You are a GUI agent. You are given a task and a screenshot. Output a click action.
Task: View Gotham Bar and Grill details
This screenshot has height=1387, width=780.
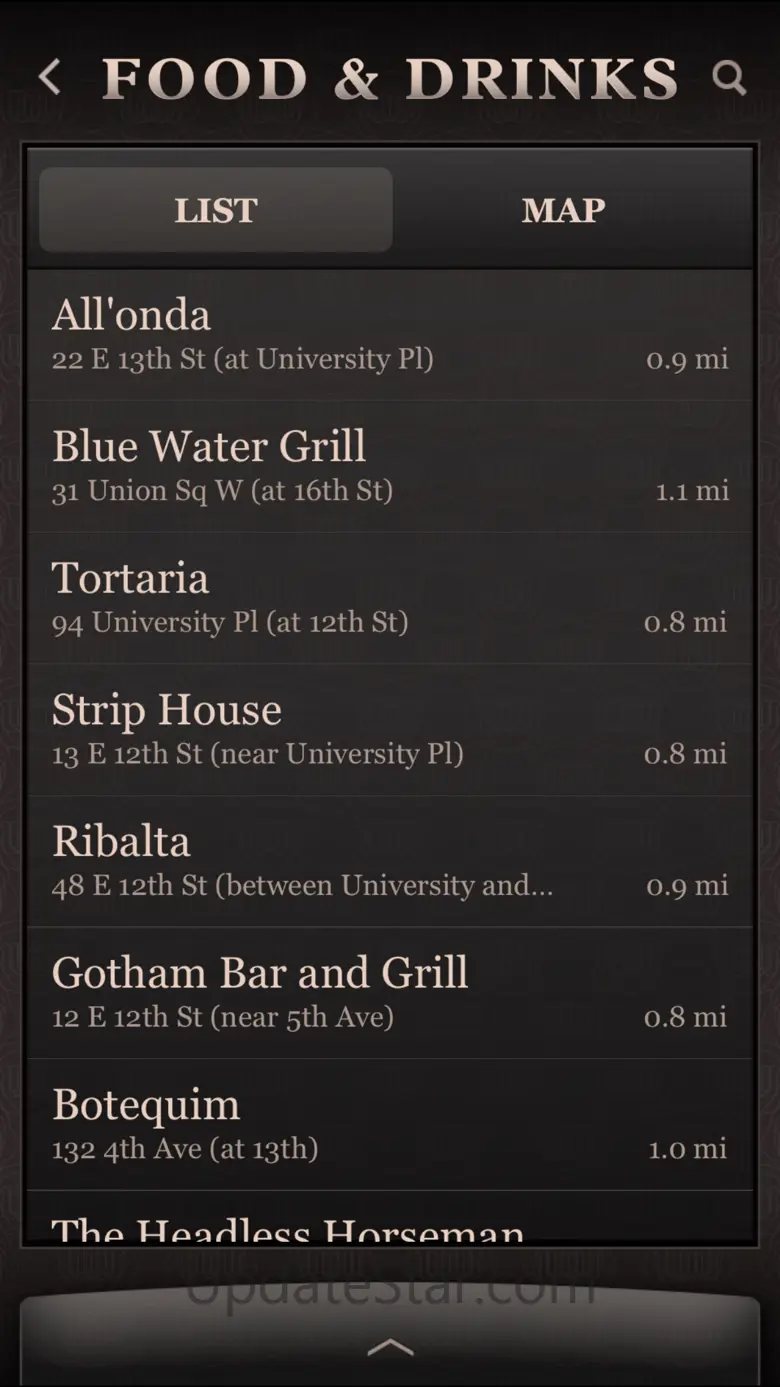pyautogui.click(x=390, y=993)
